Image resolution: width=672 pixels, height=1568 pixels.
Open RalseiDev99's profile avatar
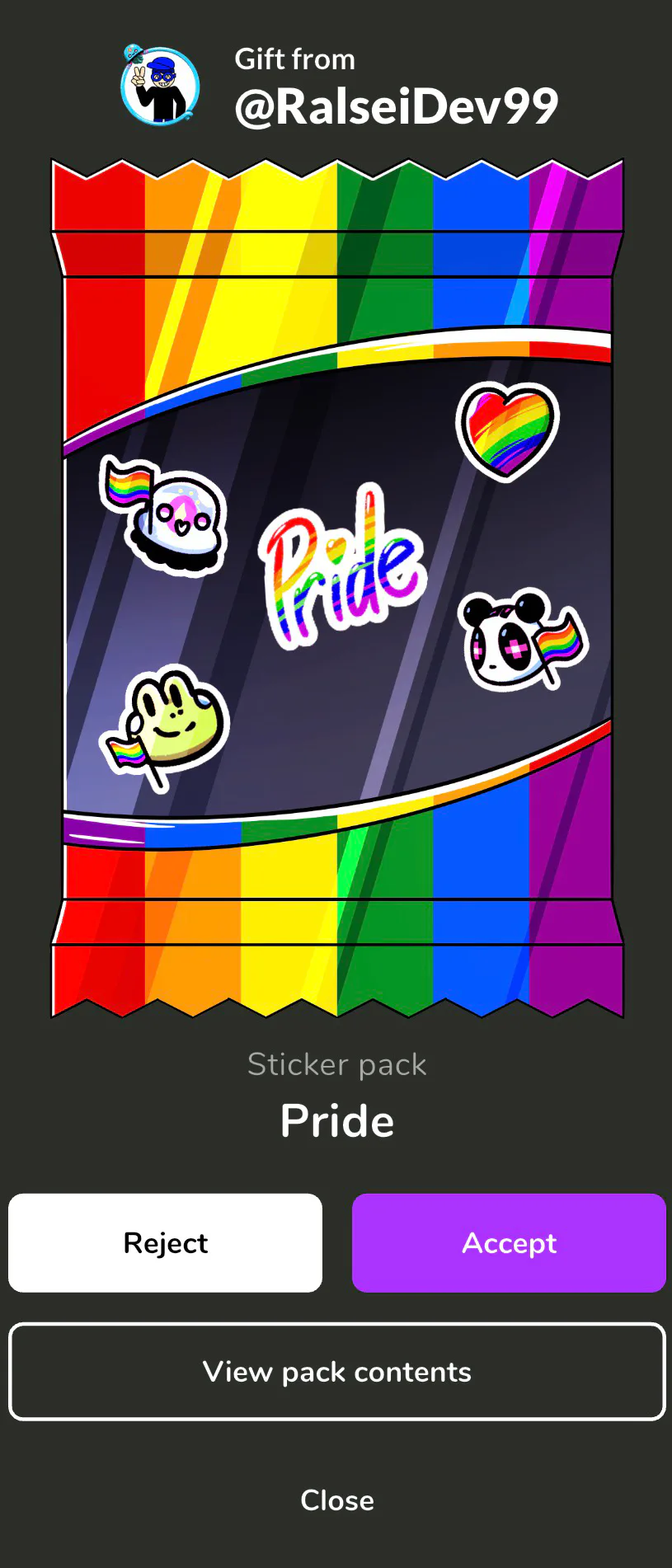160,87
